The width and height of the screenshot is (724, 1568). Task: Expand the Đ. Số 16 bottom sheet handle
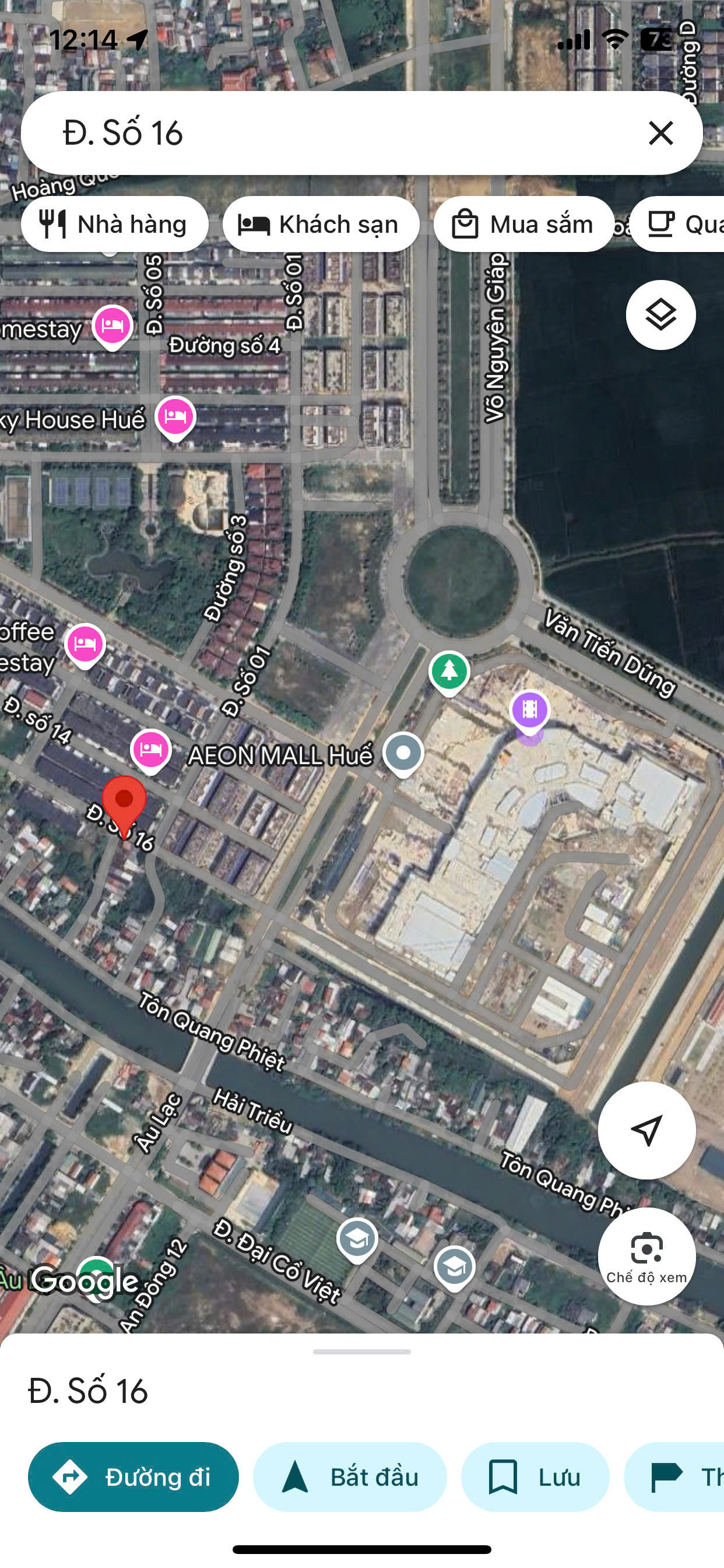(x=362, y=1352)
